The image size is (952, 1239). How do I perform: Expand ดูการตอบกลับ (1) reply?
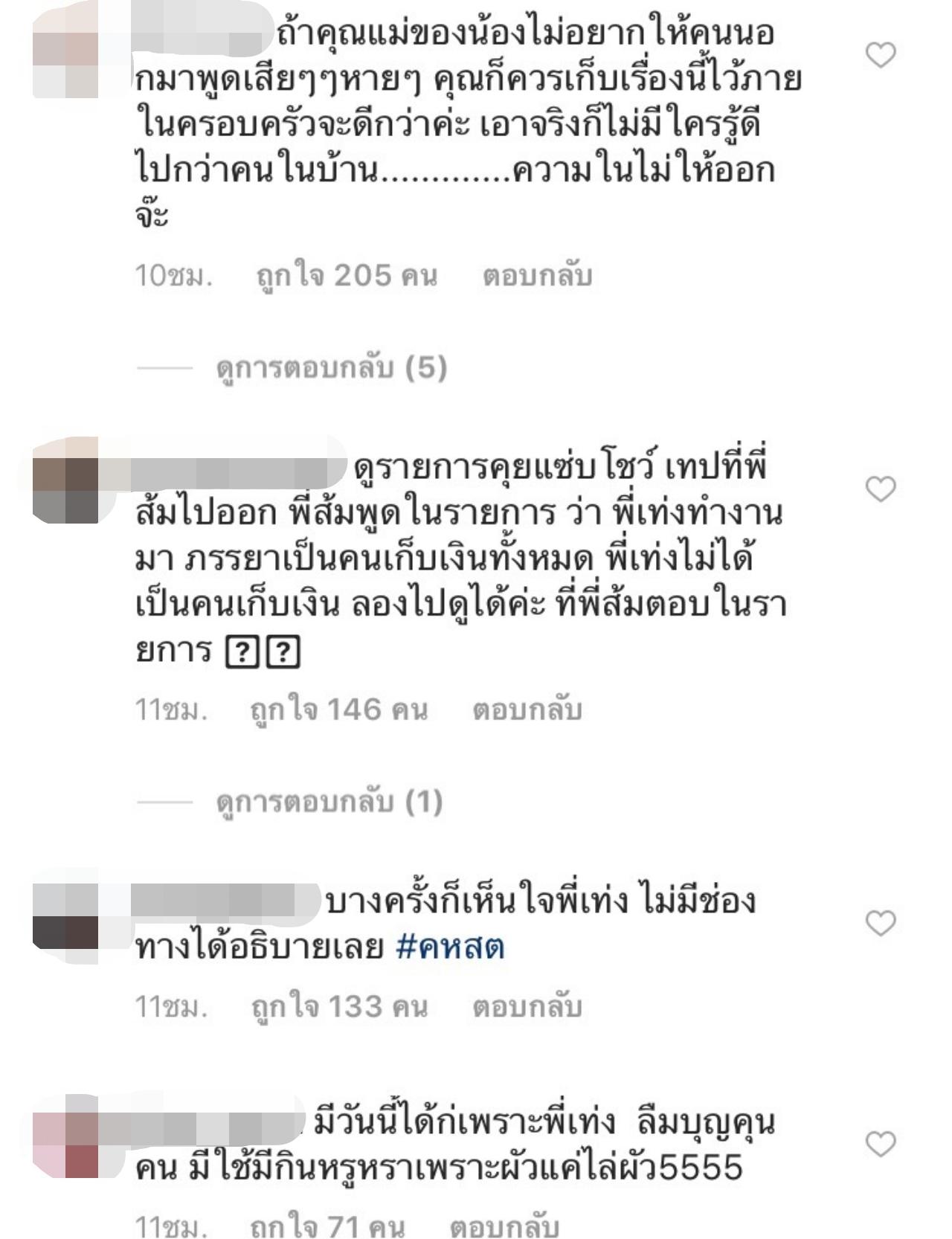(329, 802)
